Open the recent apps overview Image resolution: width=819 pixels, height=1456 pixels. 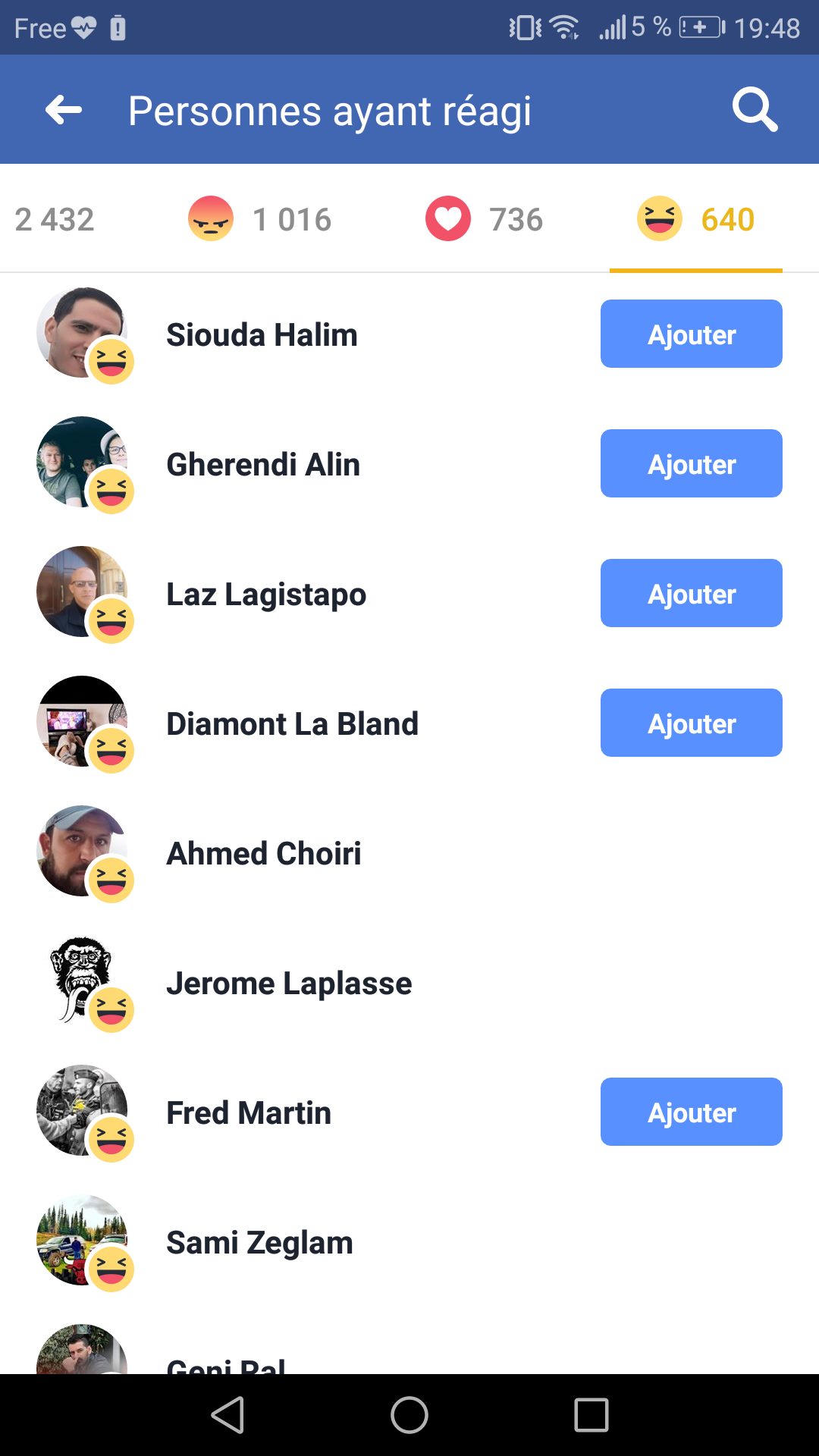[591, 1415]
